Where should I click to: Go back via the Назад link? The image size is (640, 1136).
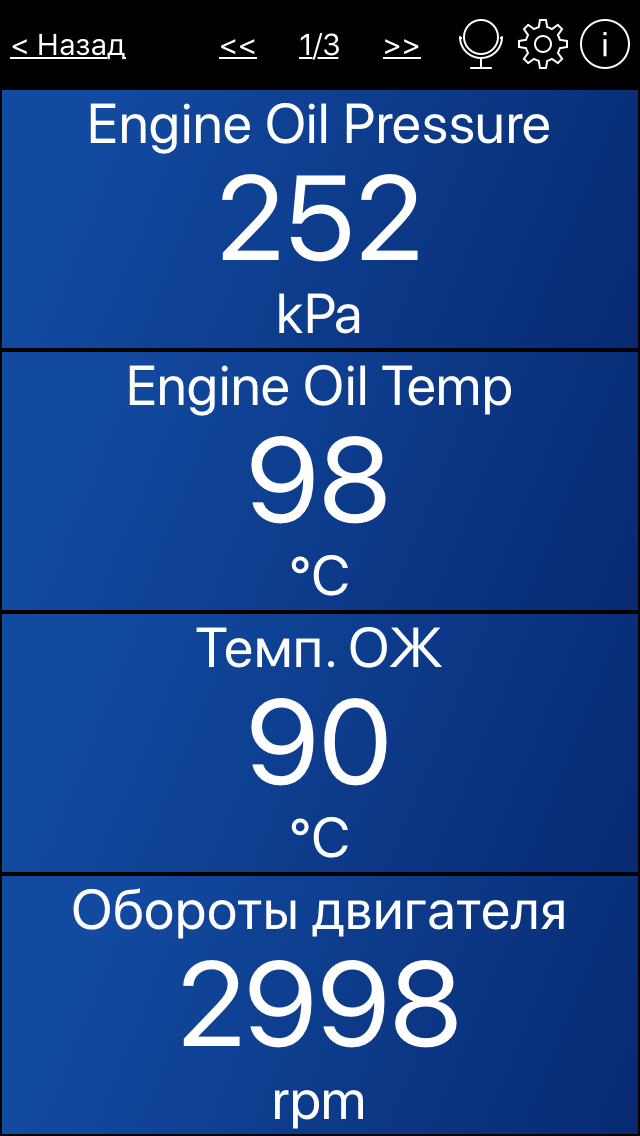tap(68, 46)
